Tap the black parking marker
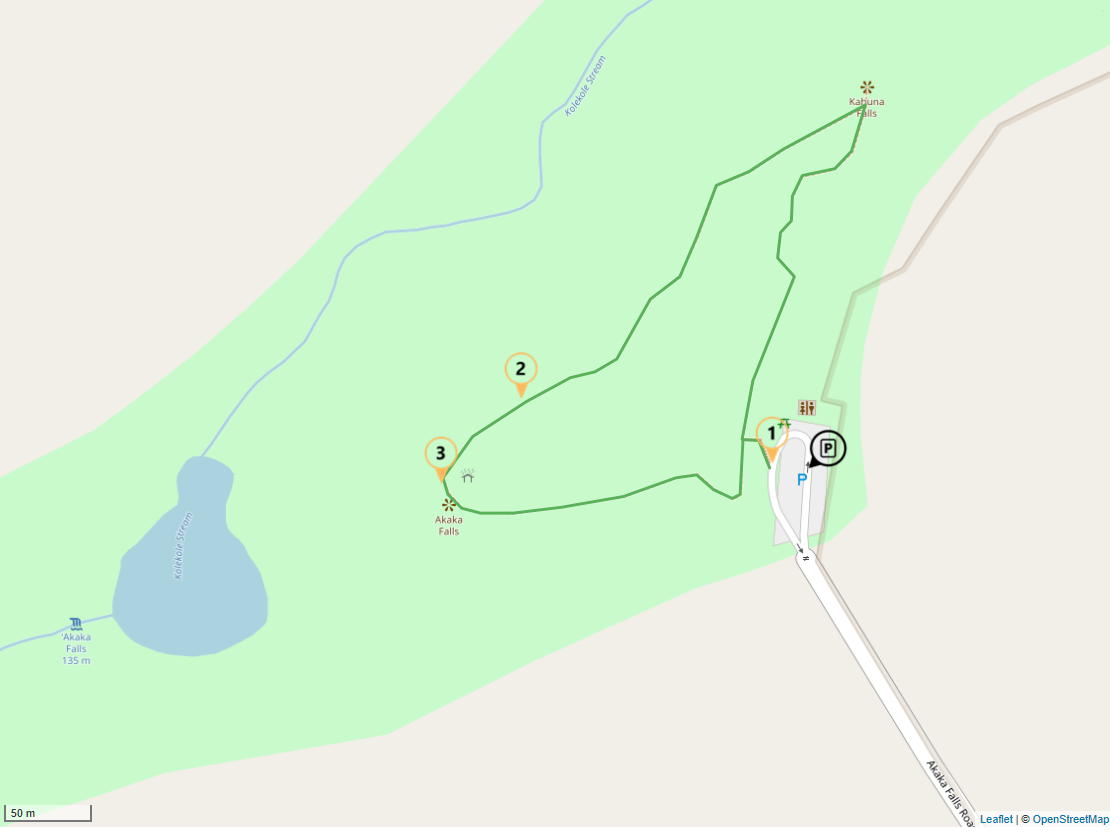 coord(828,449)
